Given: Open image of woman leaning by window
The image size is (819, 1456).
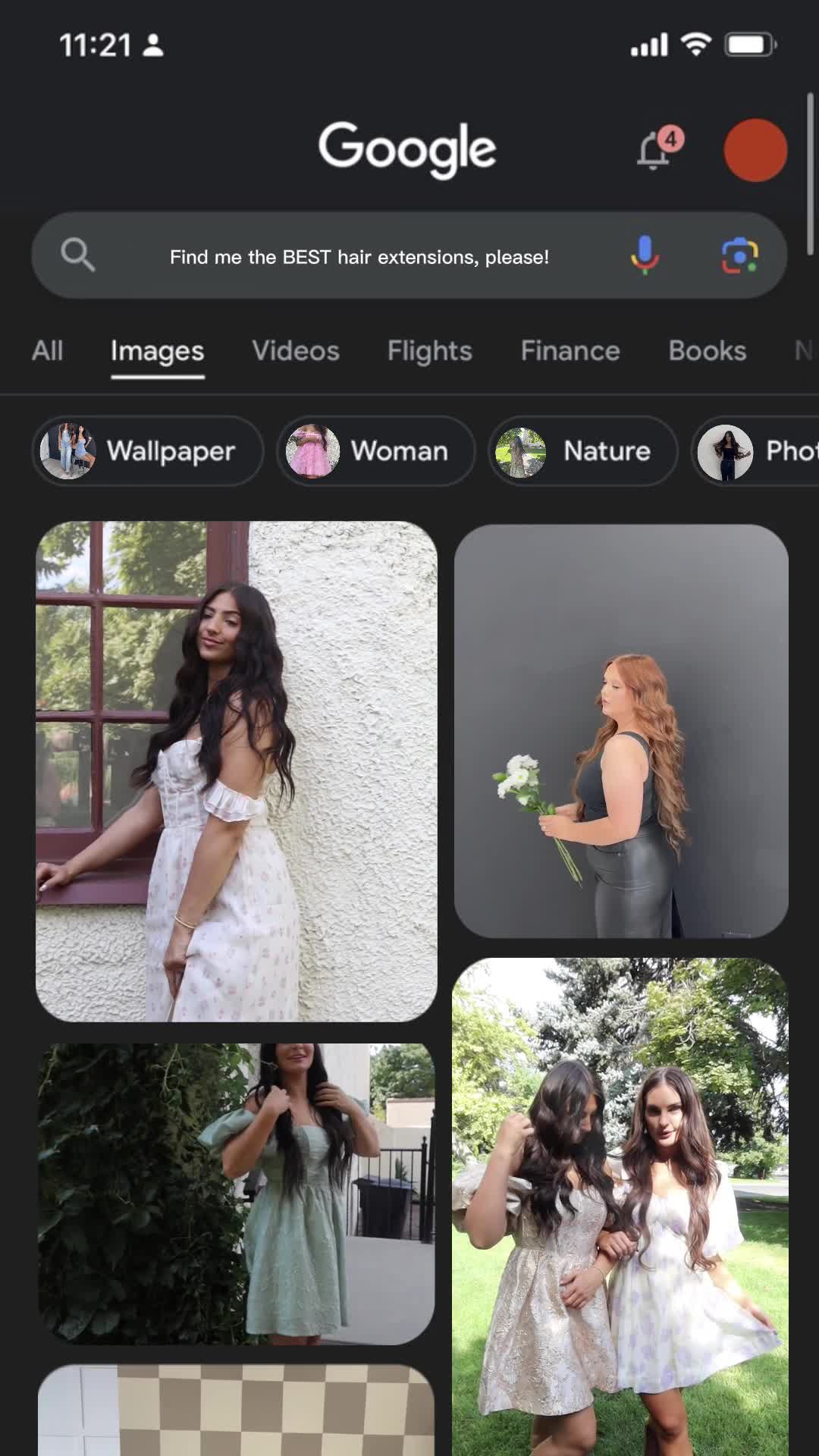Looking at the screenshot, I should coord(237,771).
